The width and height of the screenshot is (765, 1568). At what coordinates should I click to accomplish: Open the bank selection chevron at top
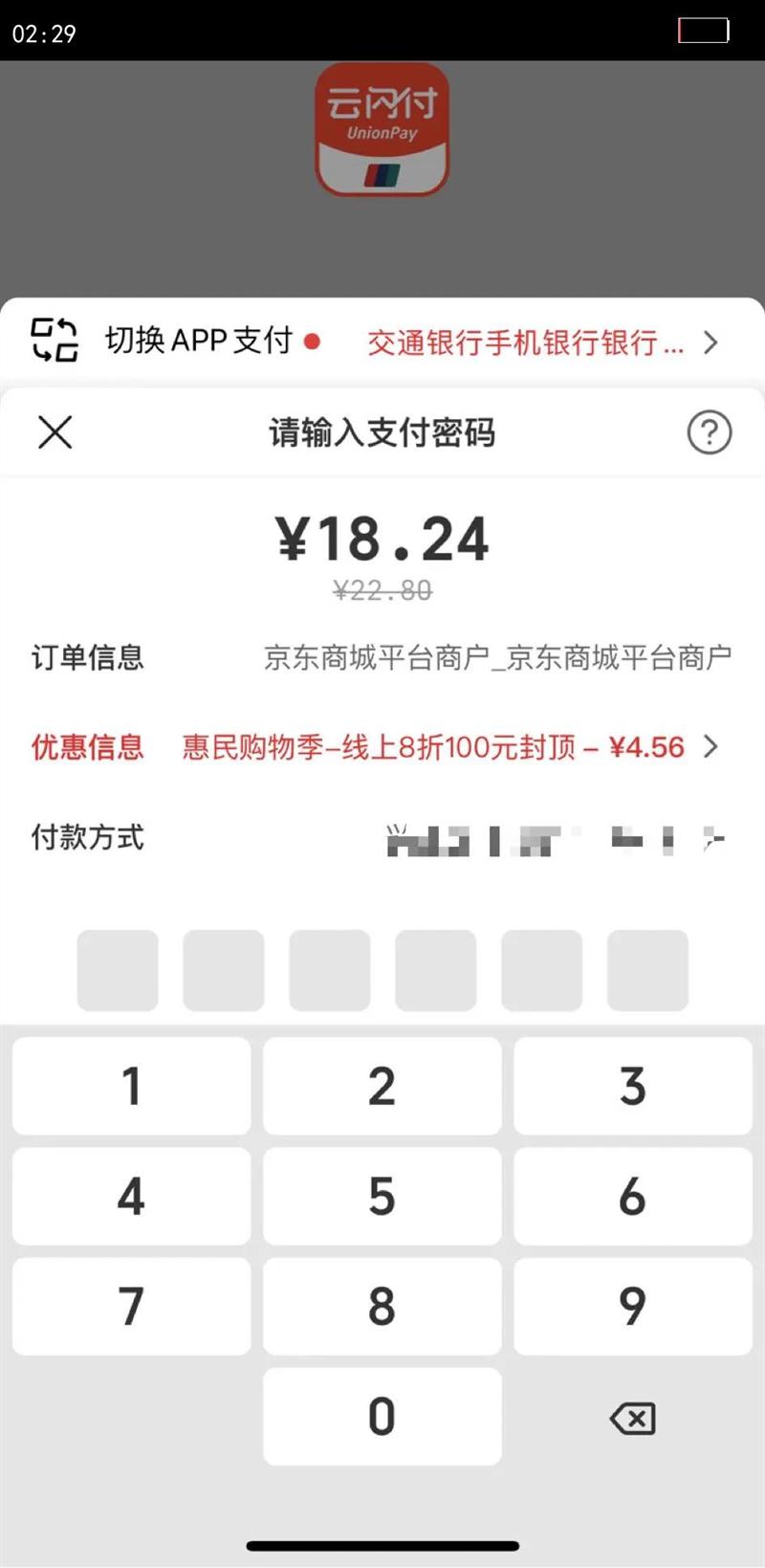click(711, 342)
